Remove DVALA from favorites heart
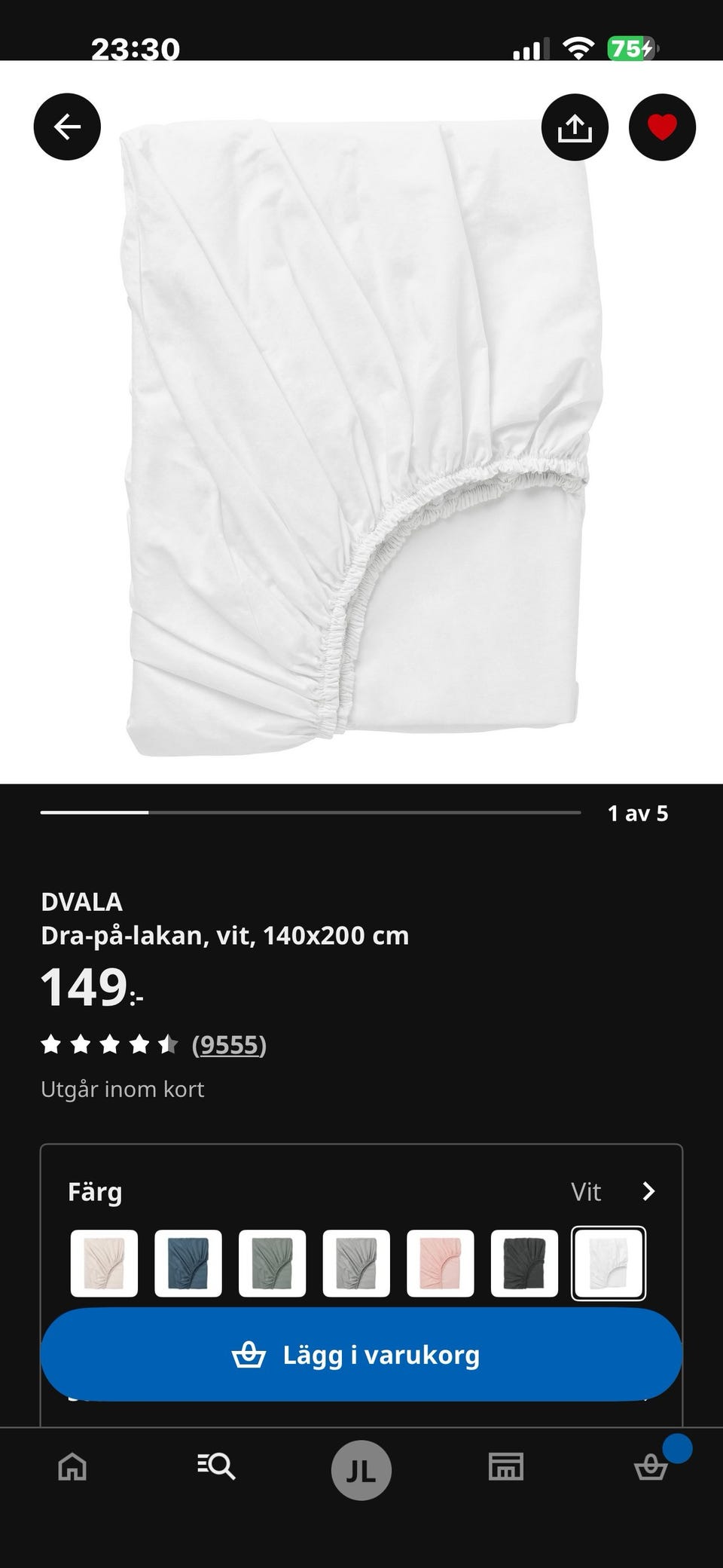The image size is (723, 1568). [x=662, y=127]
